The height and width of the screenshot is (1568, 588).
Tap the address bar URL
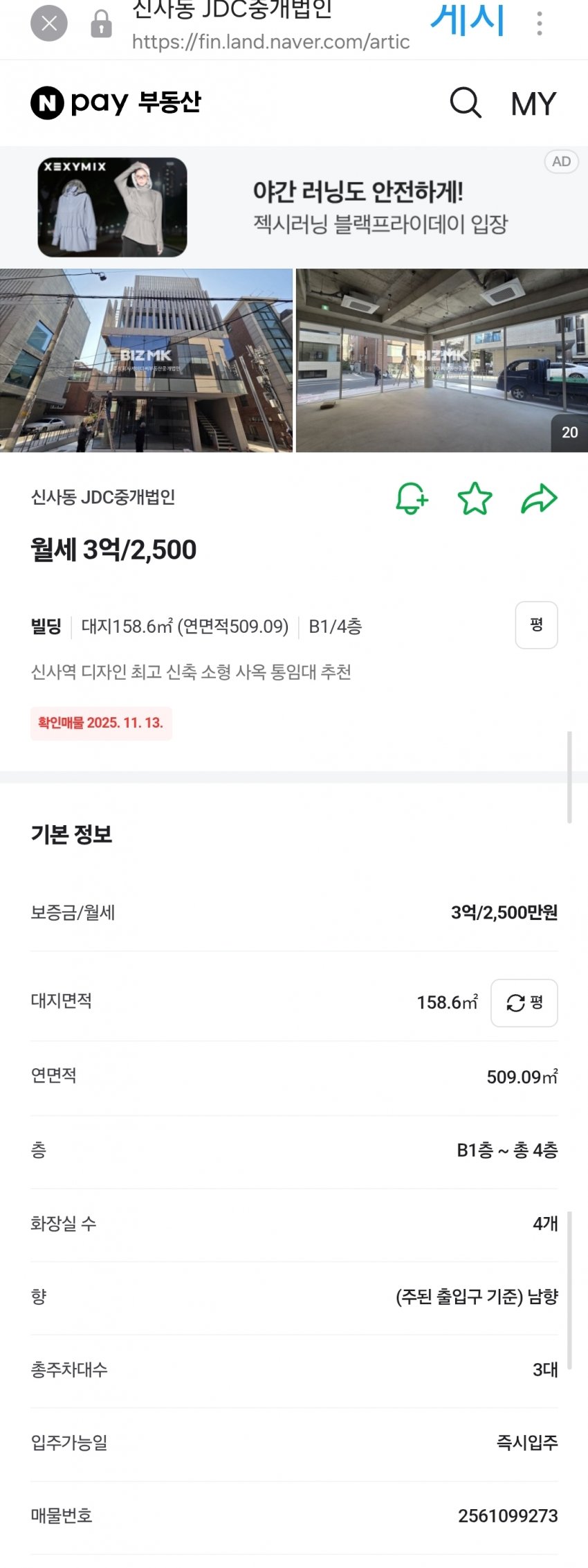coord(270,42)
